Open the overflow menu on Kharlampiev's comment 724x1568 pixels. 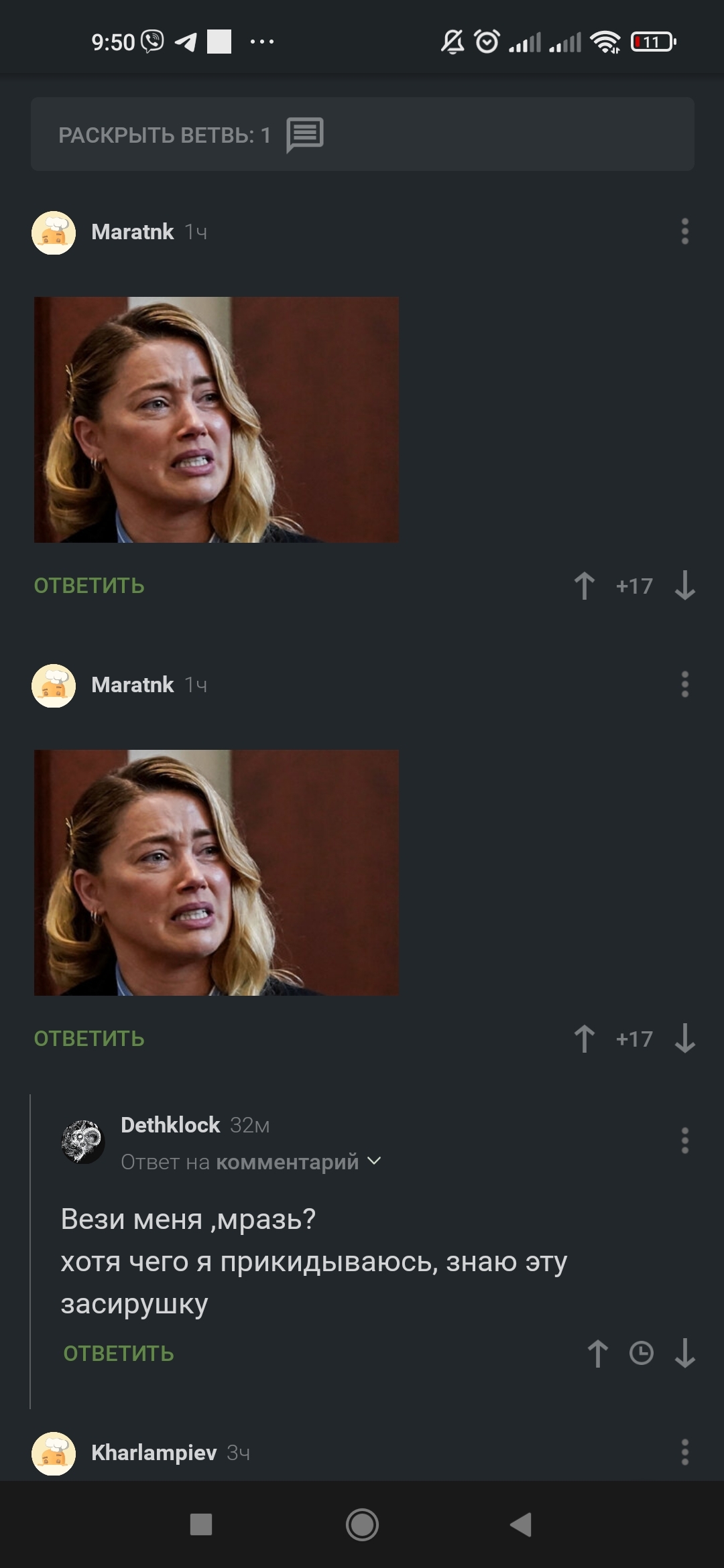pyautogui.click(x=684, y=1452)
